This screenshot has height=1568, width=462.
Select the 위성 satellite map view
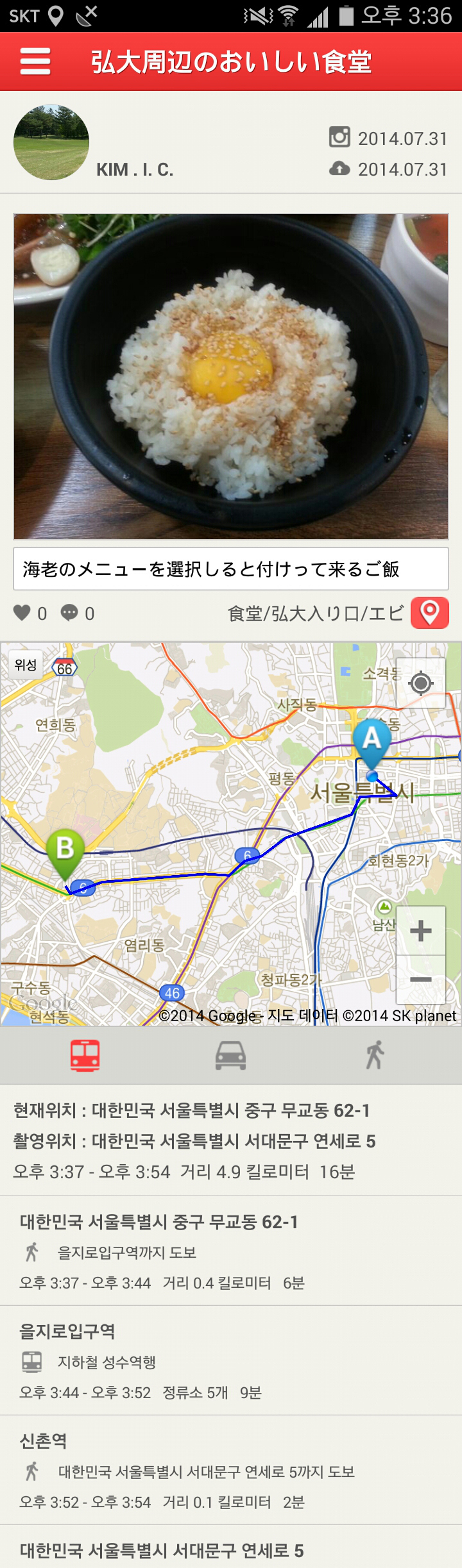click(x=26, y=665)
